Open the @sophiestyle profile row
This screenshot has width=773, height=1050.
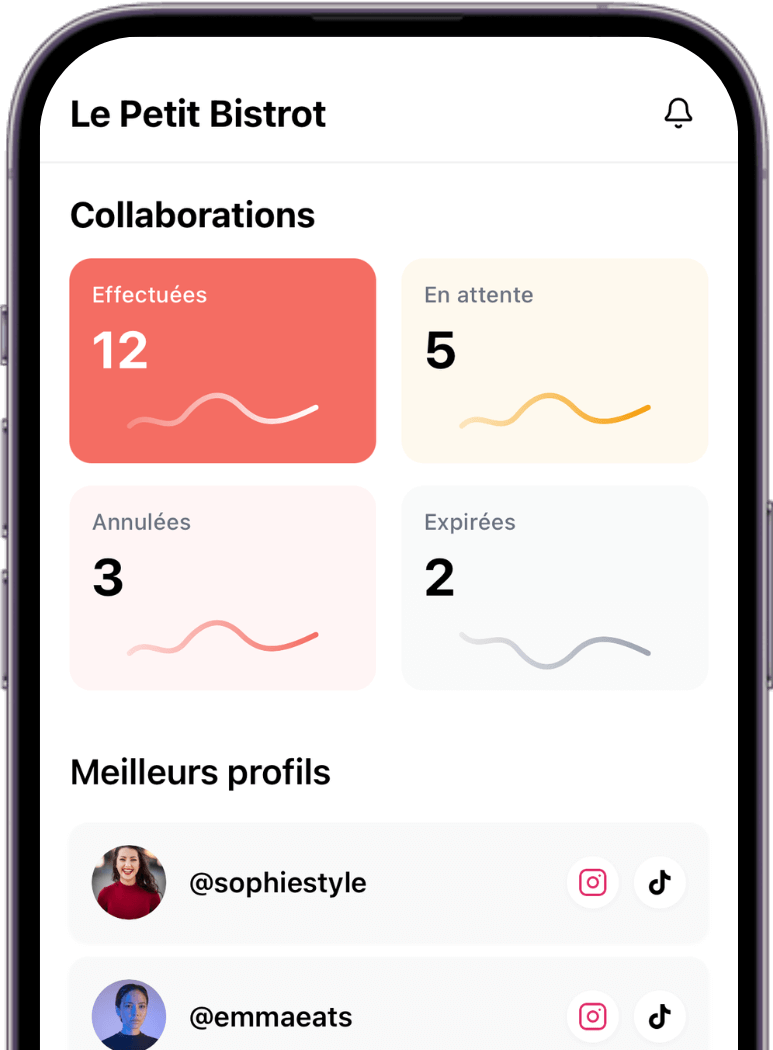pyautogui.click(x=330, y=883)
